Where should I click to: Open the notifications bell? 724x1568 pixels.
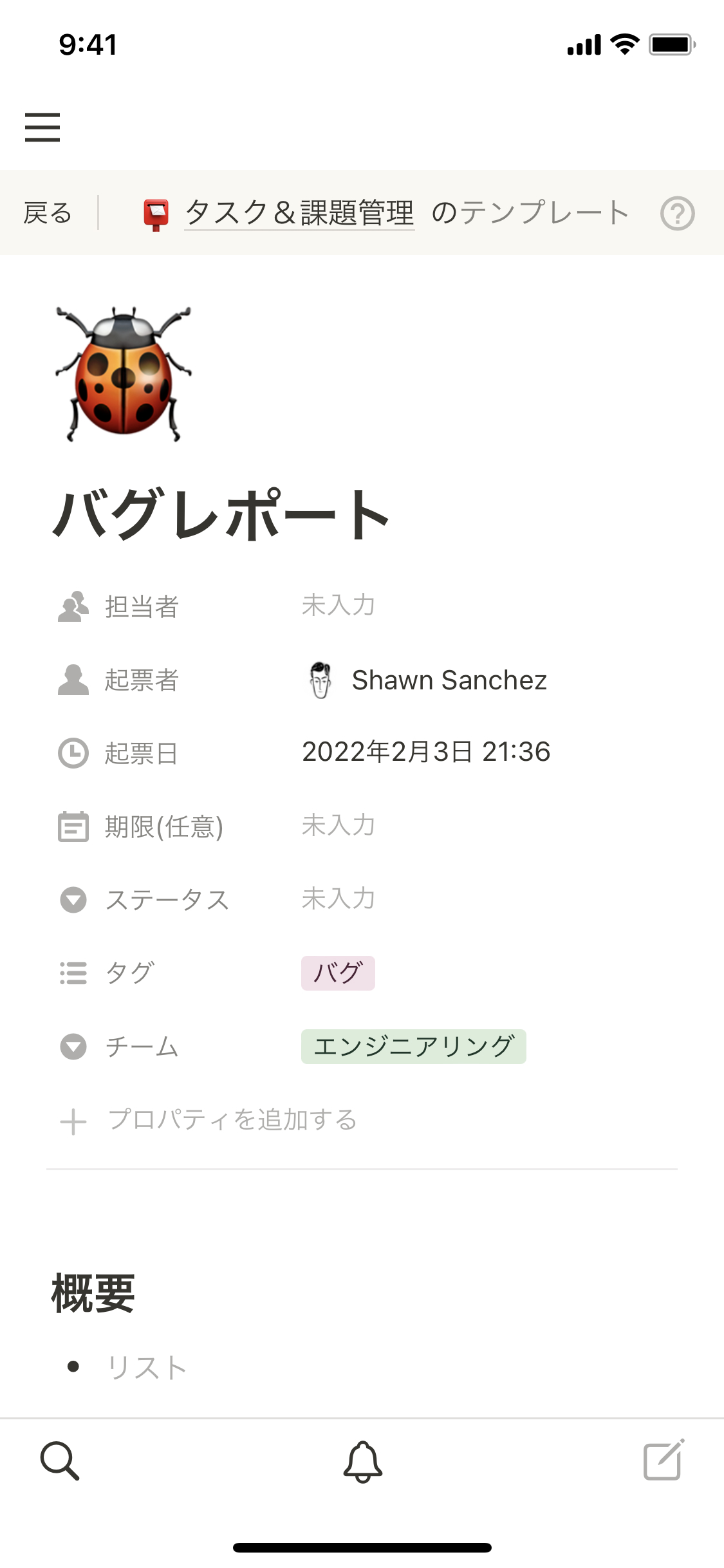(x=362, y=1461)
